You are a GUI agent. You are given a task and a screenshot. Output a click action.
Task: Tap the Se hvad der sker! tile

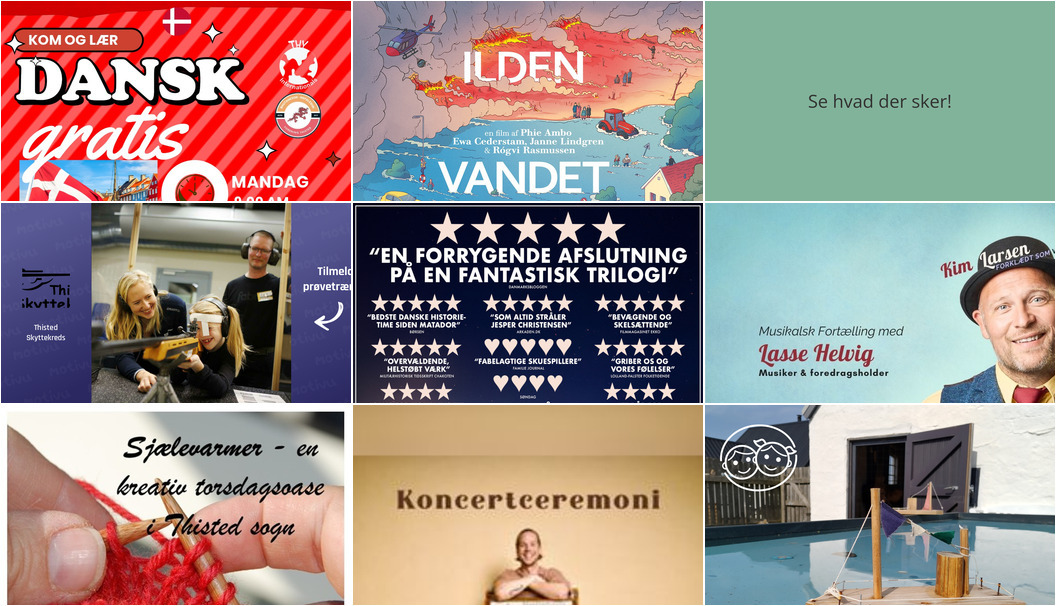pyautogui.click(x=880, y=100)
